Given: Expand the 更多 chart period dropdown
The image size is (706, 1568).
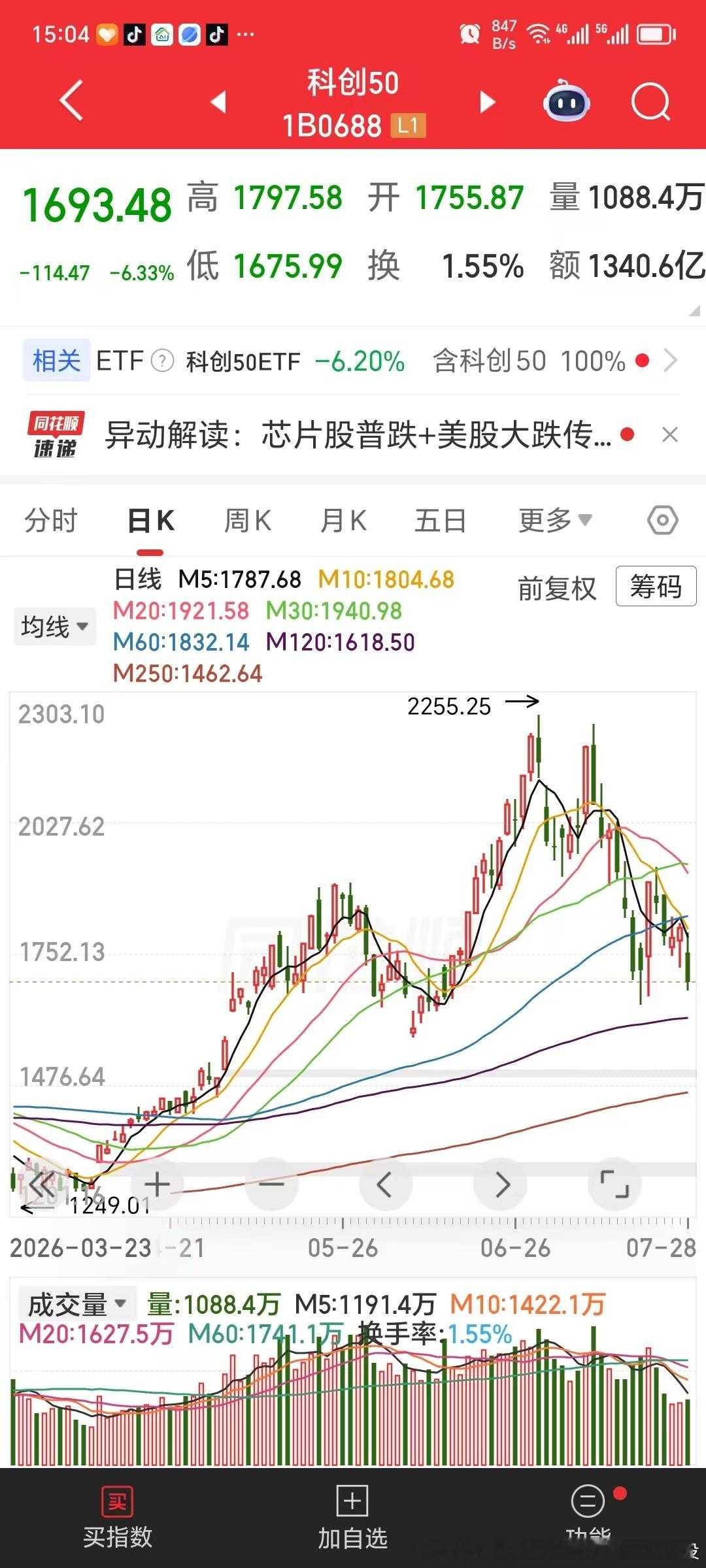Looking at the screenshot, I should click(x=555, y=521).
